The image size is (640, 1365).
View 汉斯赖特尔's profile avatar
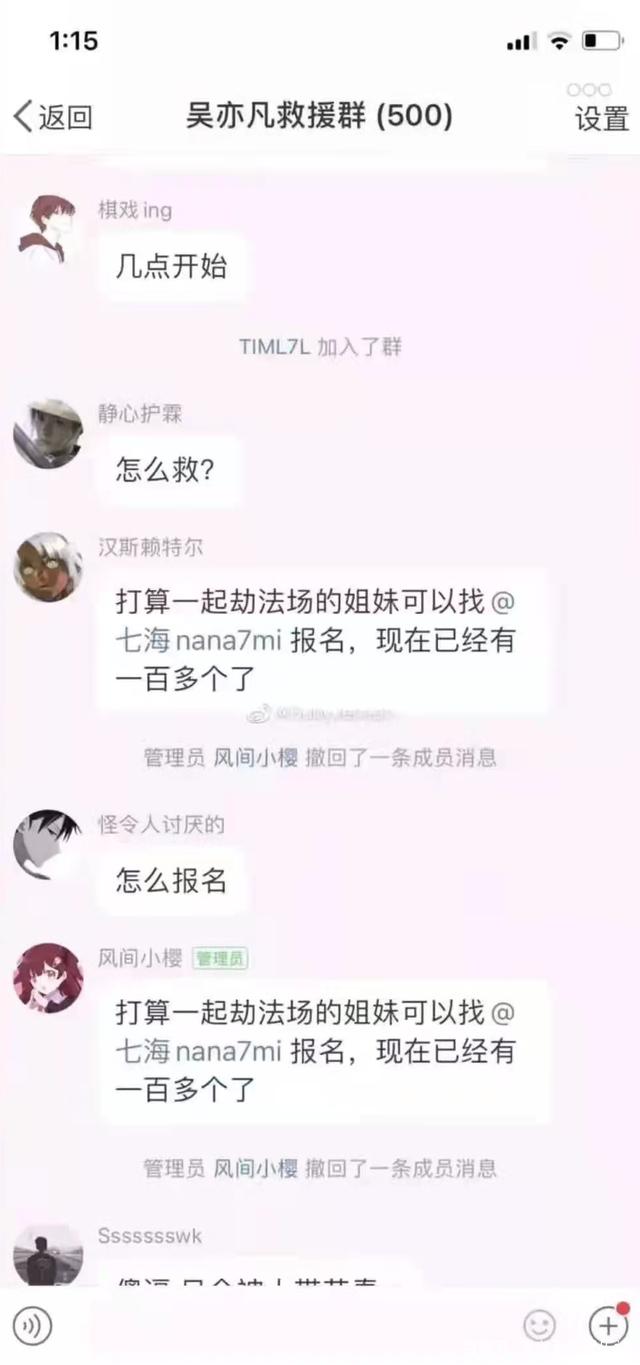47,567
